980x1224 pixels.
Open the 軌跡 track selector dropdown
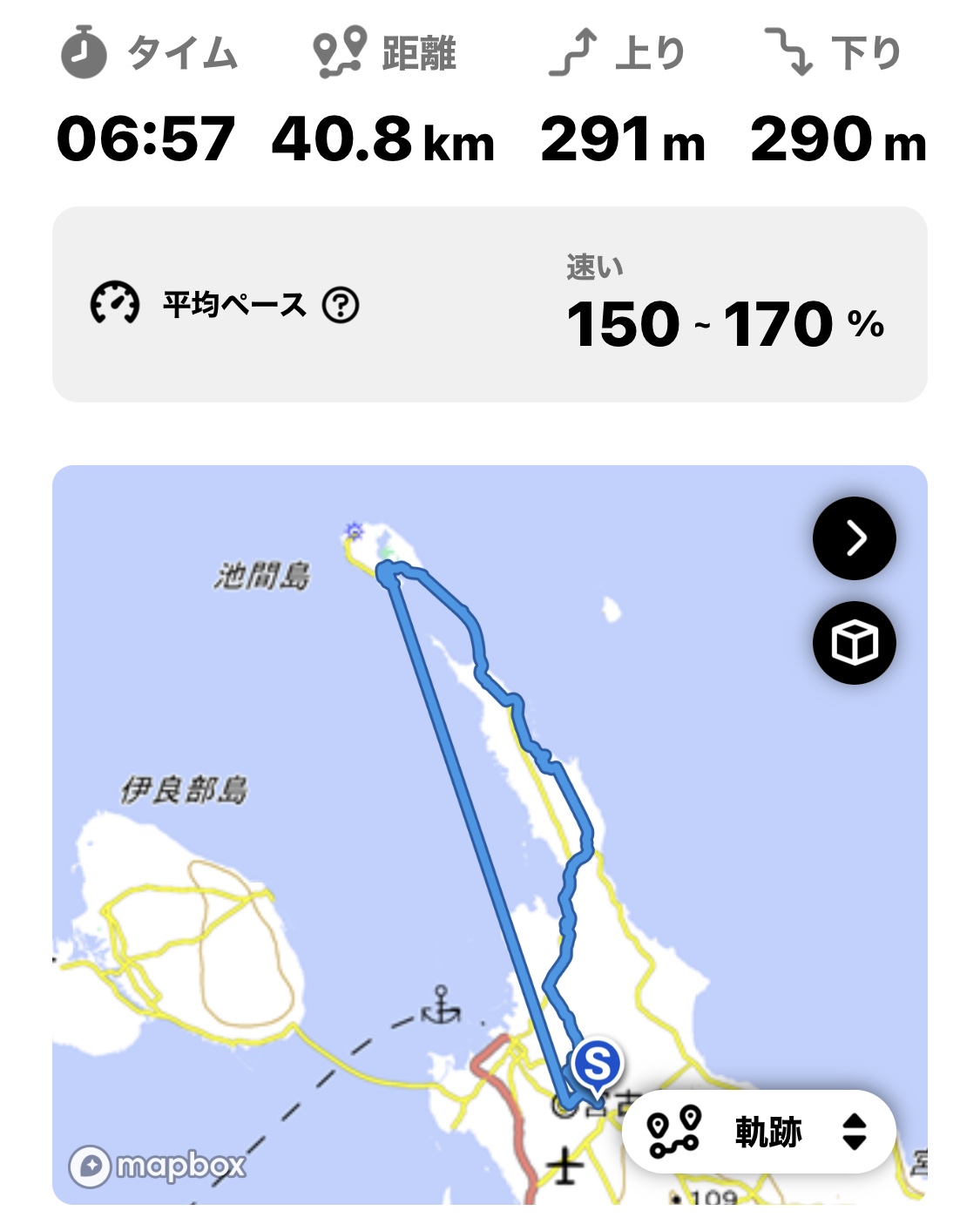tap(760, 1132)
